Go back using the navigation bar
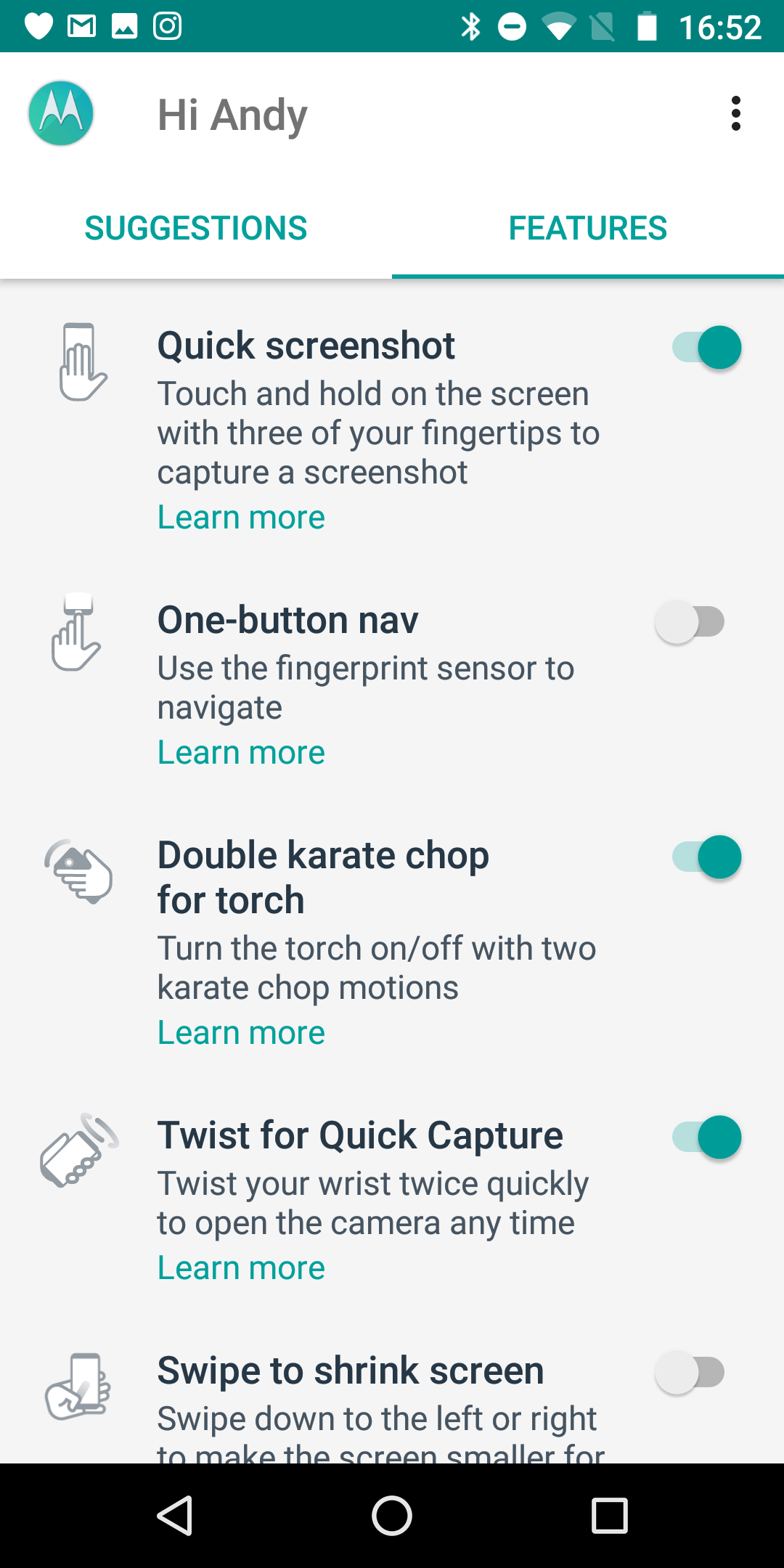Screen dimensions: 784x1568 coord(175,1516)
